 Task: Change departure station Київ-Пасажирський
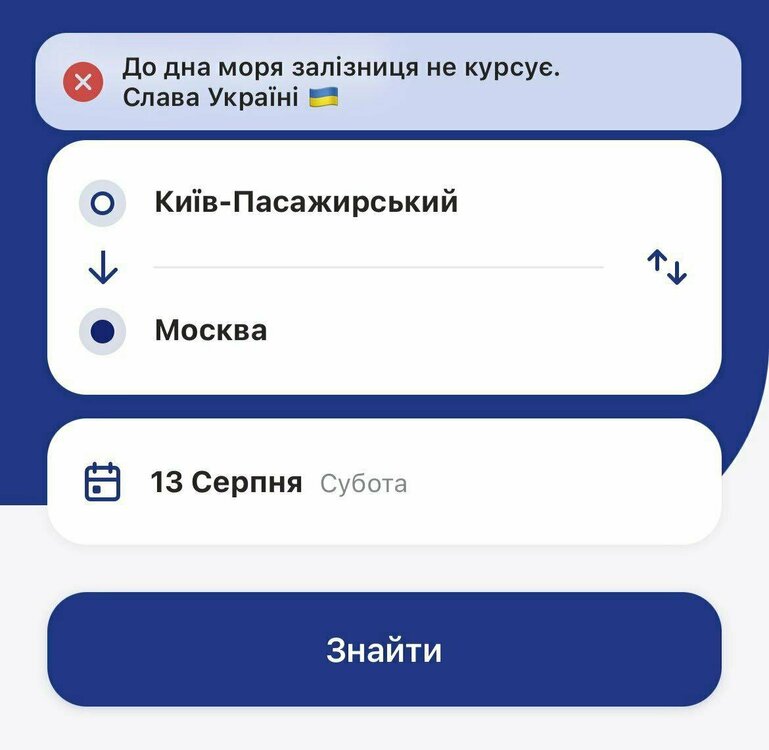coord(305,203)
